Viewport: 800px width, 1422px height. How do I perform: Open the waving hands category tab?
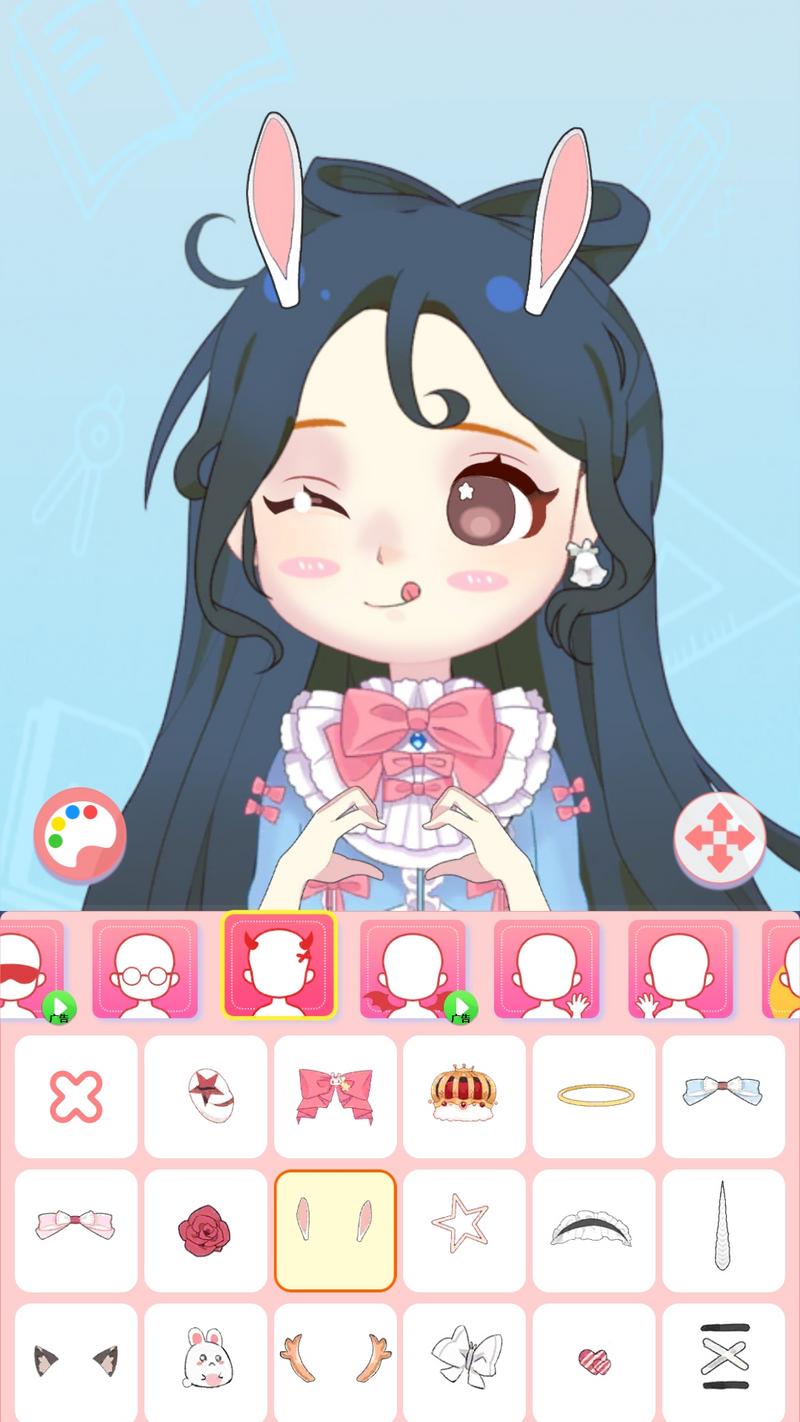tap(680, 968)
